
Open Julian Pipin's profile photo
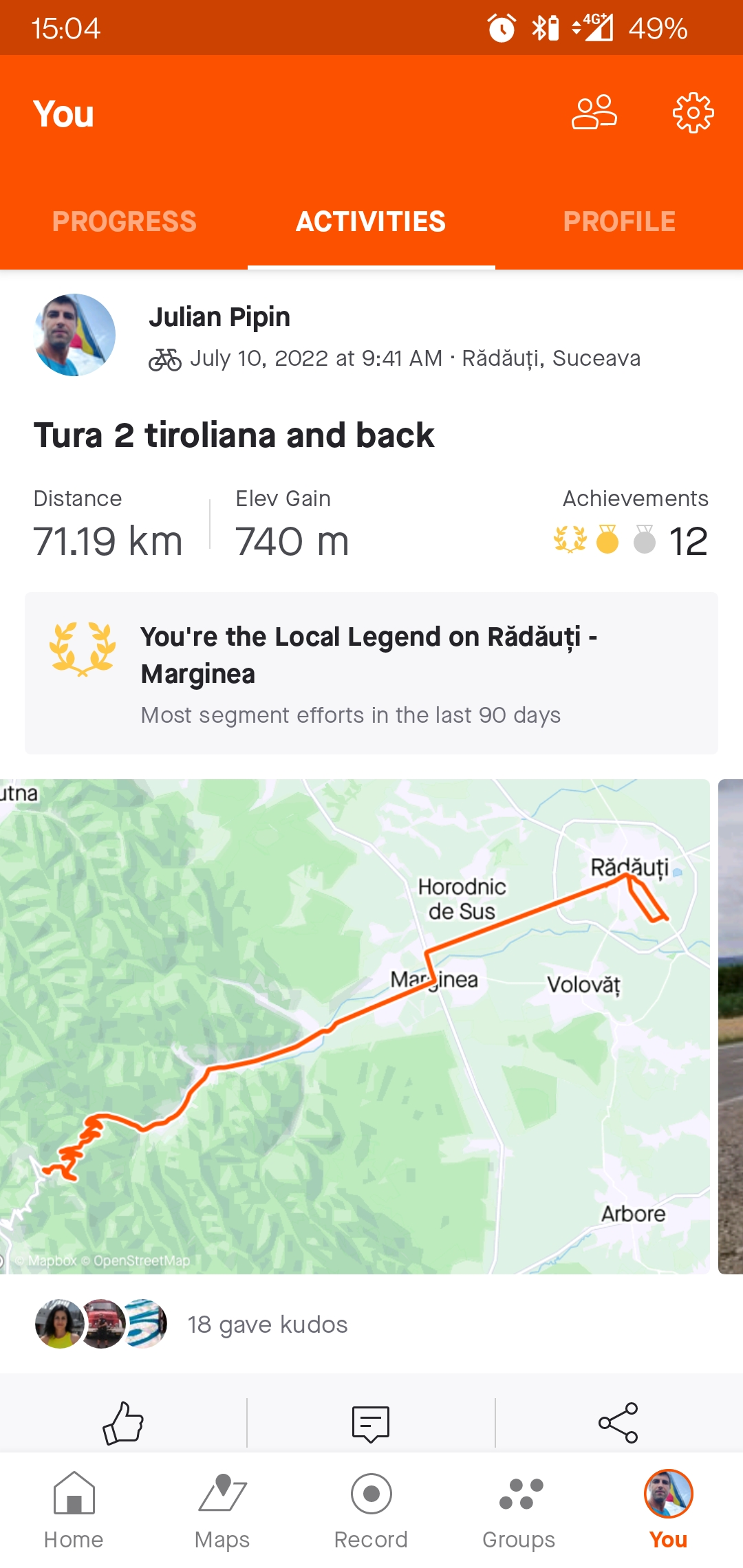pos(74,335)
